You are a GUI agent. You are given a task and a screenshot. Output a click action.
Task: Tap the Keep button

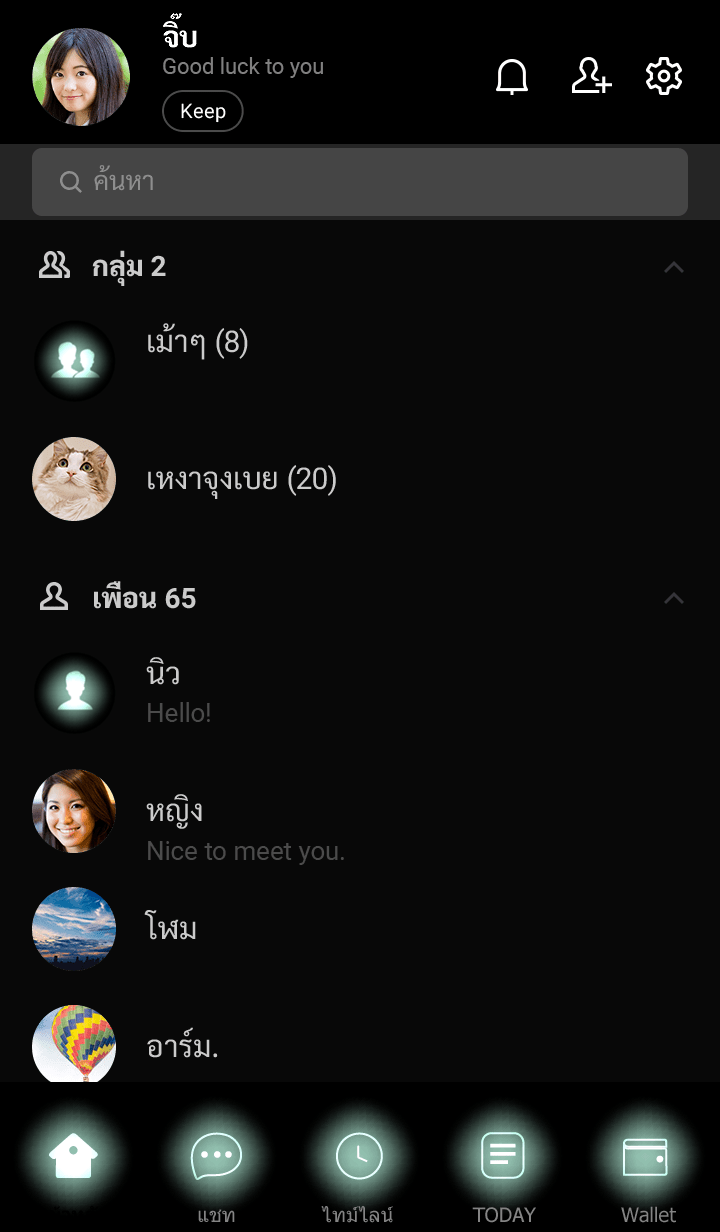(x=203, y=111)
